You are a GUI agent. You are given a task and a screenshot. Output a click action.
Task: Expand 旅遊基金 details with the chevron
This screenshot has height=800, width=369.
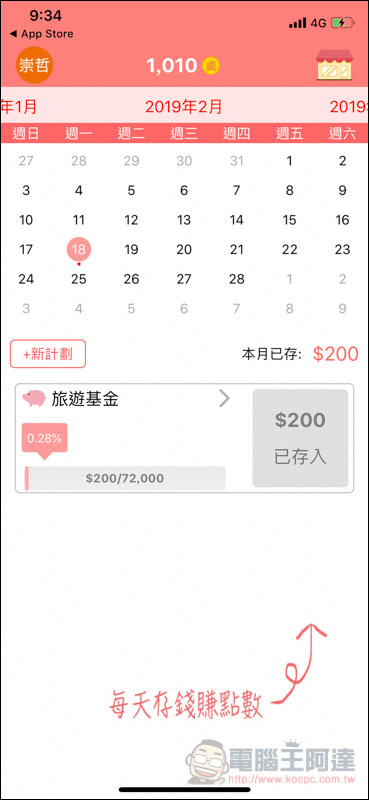click(224, 399)
